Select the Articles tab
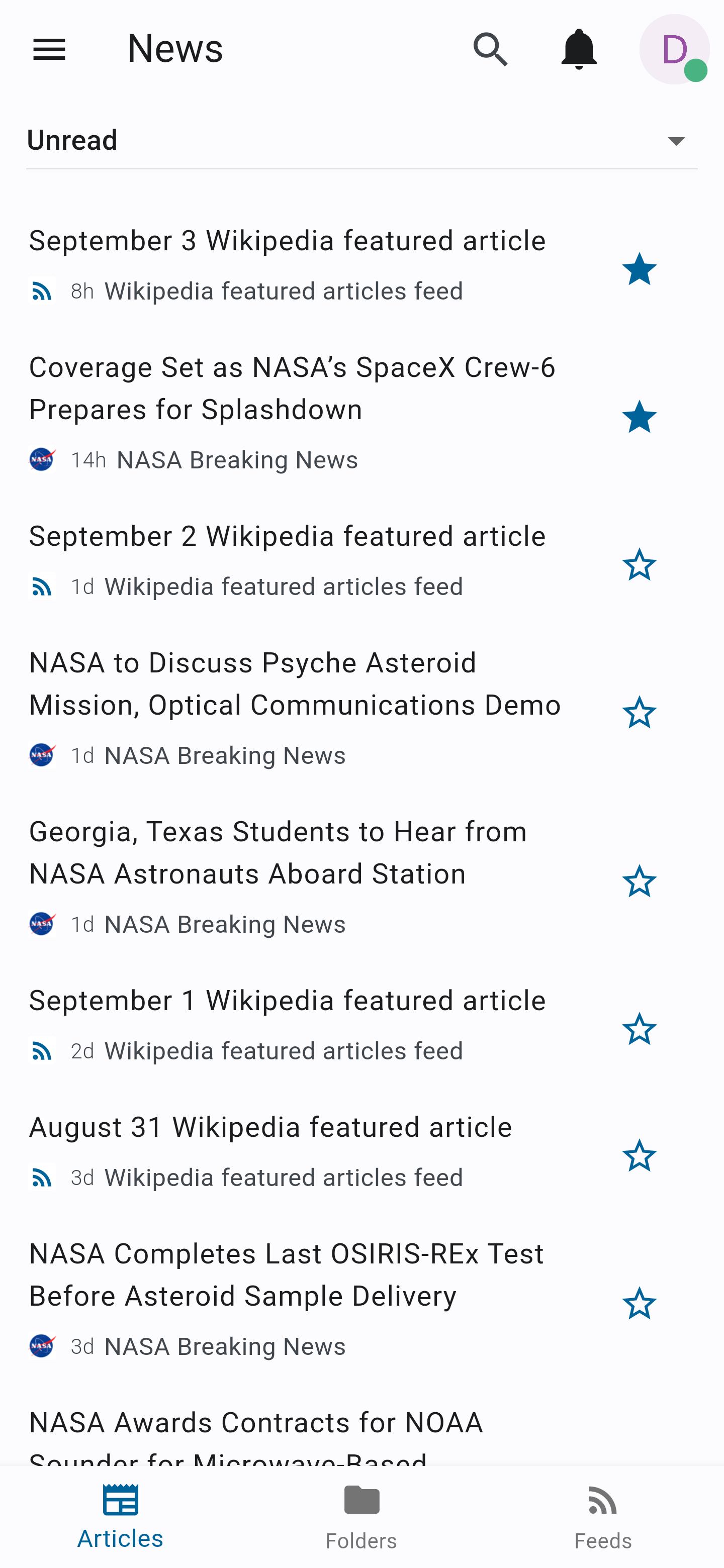 [x=121, y=1517]
